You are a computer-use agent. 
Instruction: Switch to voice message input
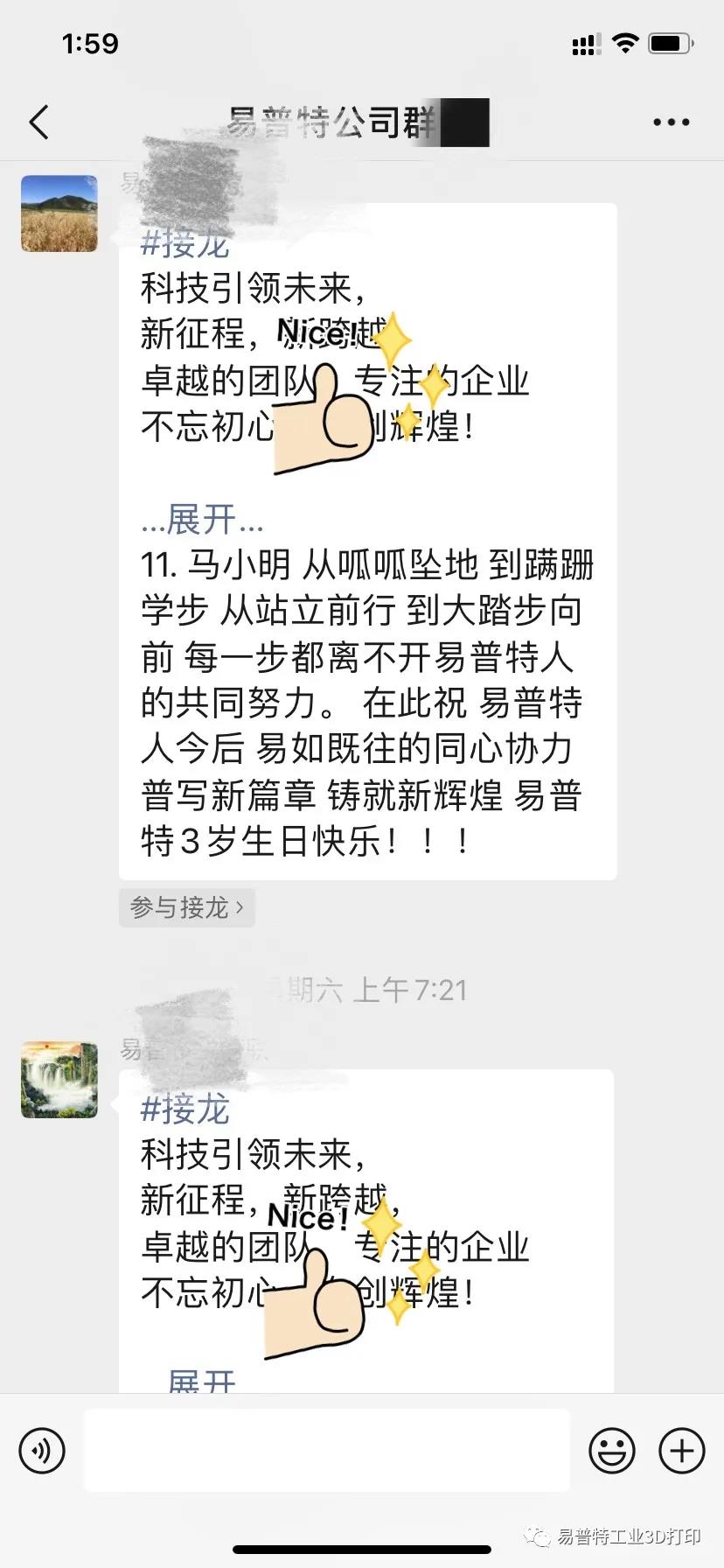[x=42, y=1451]
